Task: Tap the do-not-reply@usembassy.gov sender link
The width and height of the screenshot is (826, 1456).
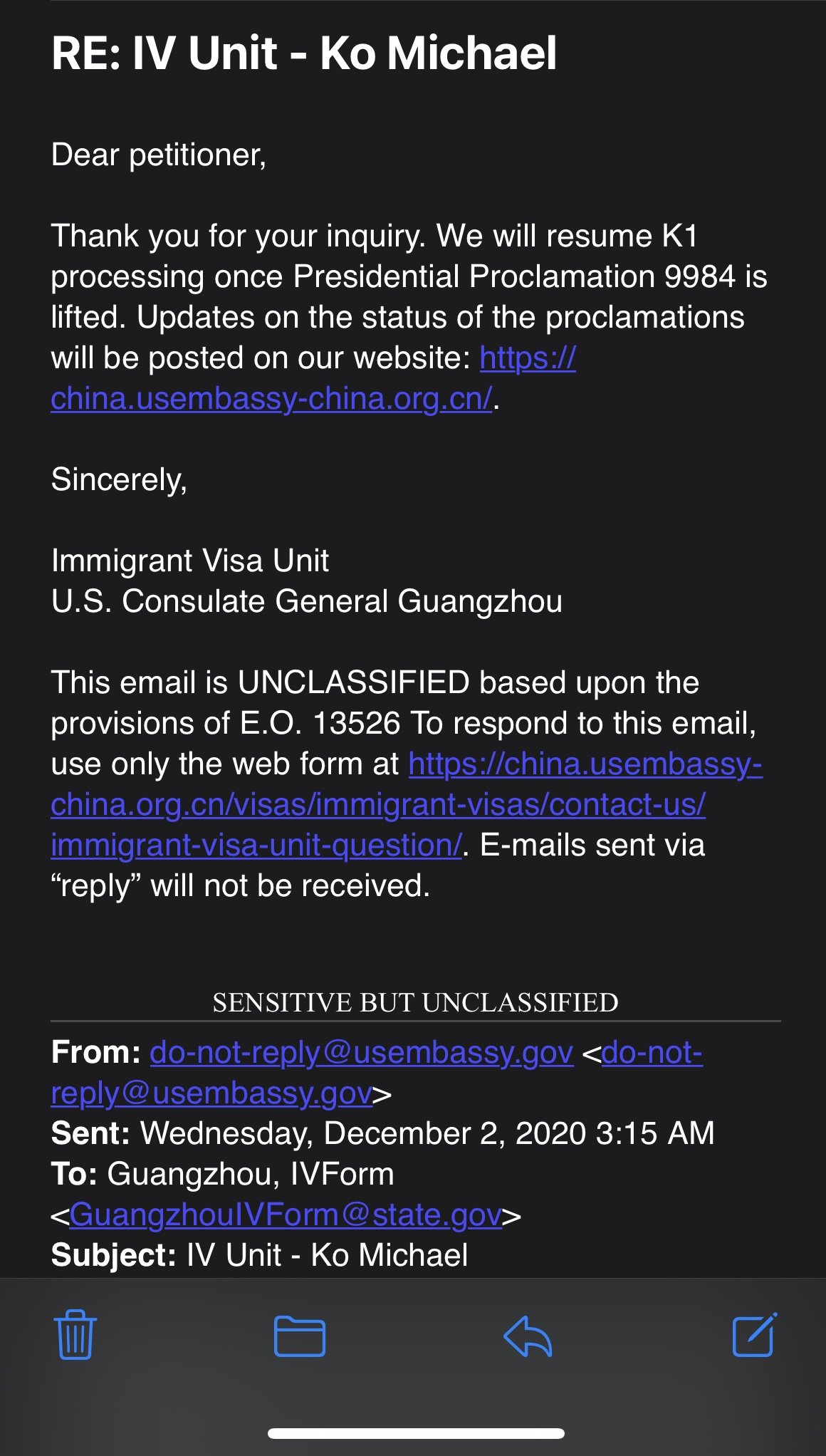Action: (x=362, y=1052)
